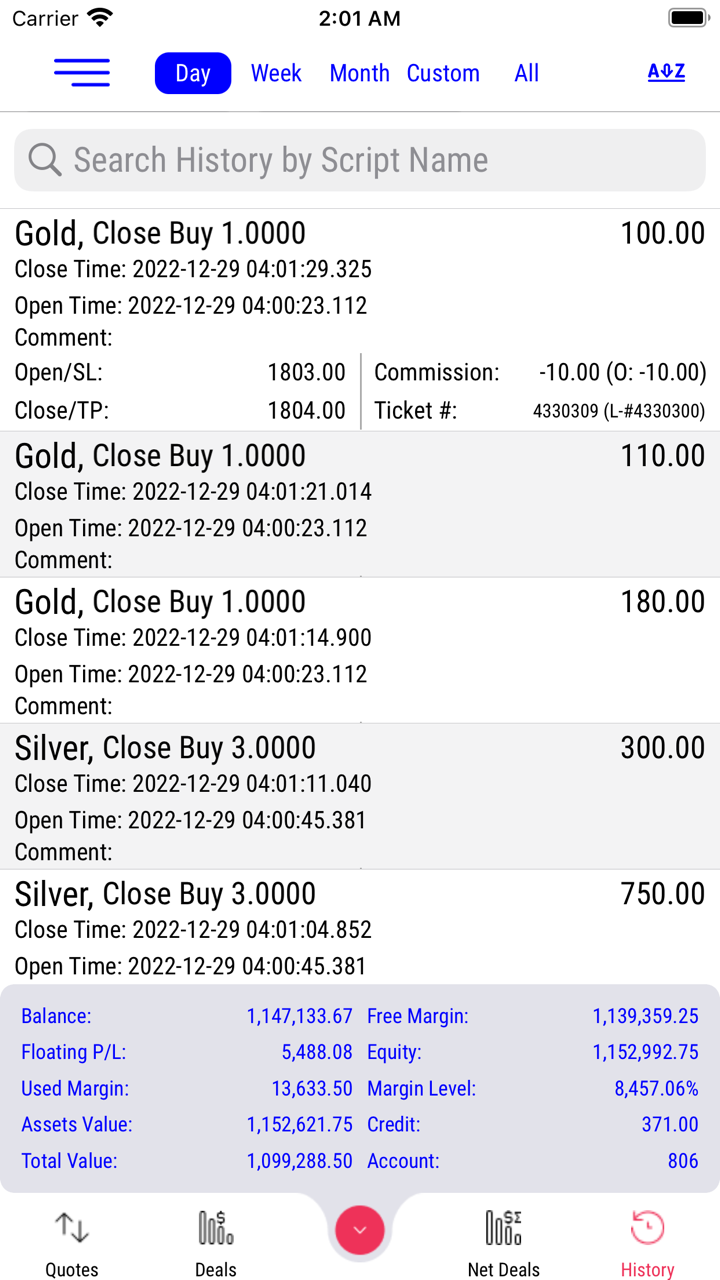Image resolution: width=720 pixels, height=1280 pixels.
Task: Collapse the account summary with red arrow button
Action: tap(360, 1231)
